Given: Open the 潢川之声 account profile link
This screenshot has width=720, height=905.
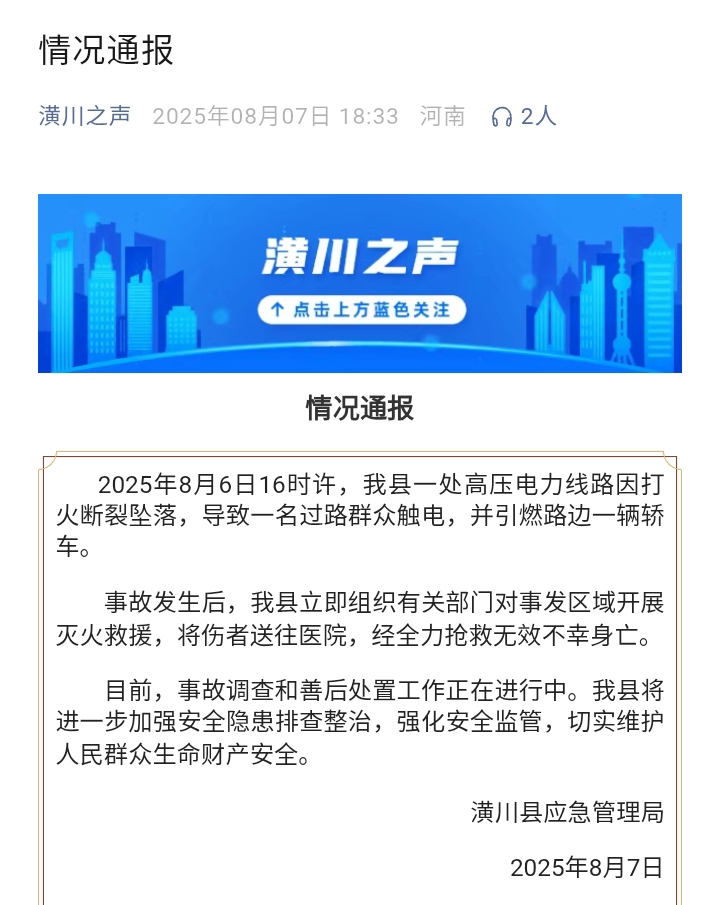Looking at the screenshot, I should pyautogui.click(x=85, y=116).
